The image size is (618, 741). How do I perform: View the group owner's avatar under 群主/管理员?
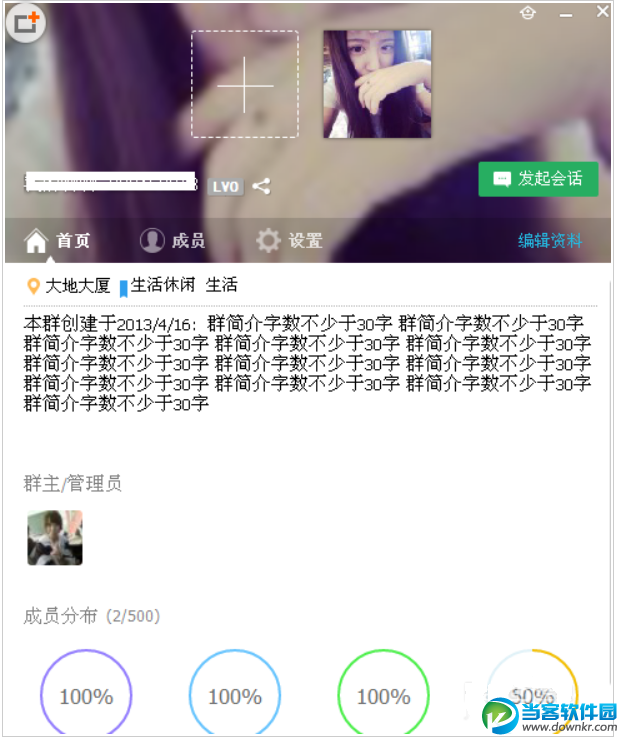pos(55,538)
